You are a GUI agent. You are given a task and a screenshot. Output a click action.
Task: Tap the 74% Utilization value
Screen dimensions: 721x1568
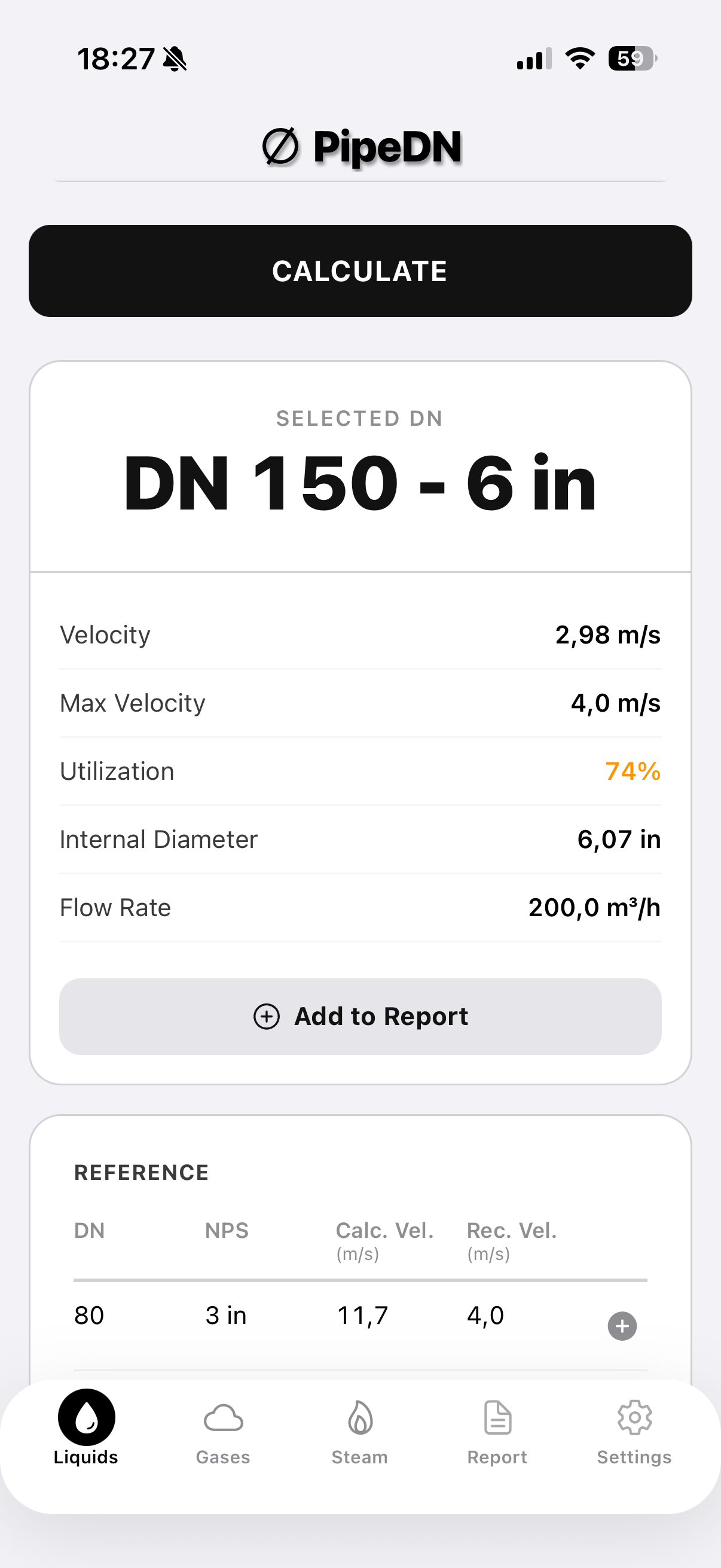tap(633, 771)
